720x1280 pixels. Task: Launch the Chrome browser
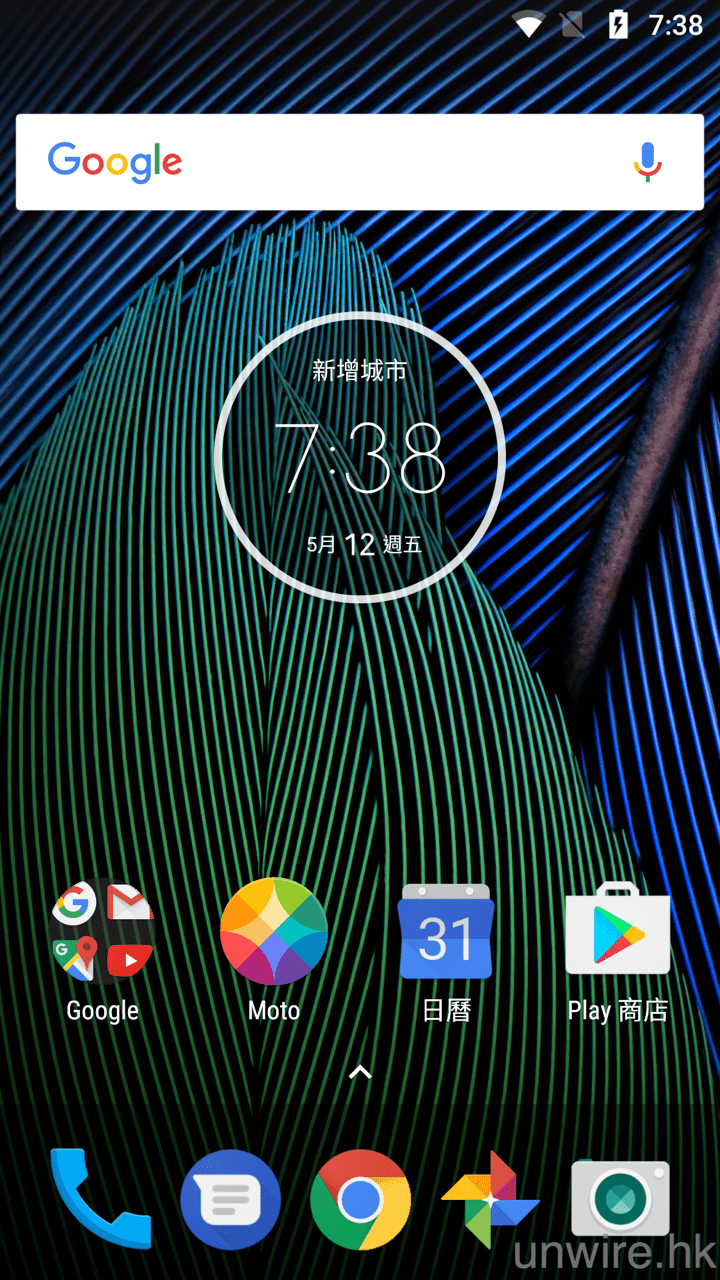360,1200
